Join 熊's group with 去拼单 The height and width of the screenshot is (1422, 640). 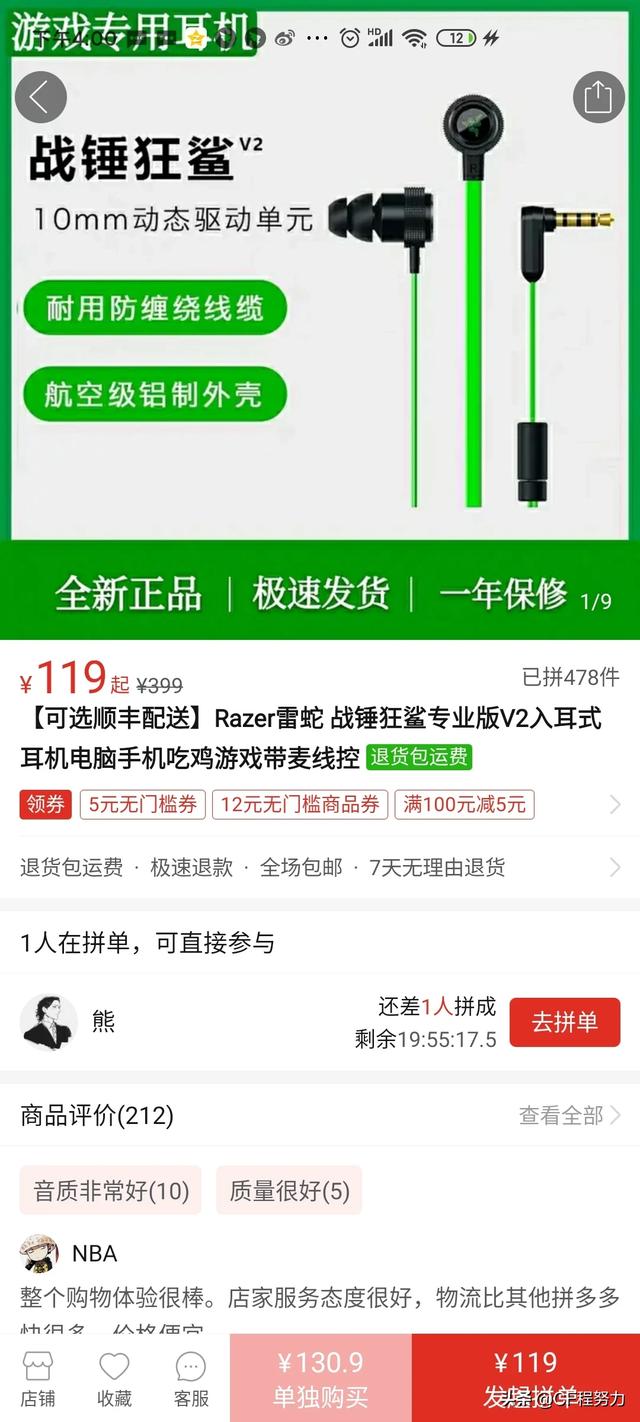[x=564, y=1022]
